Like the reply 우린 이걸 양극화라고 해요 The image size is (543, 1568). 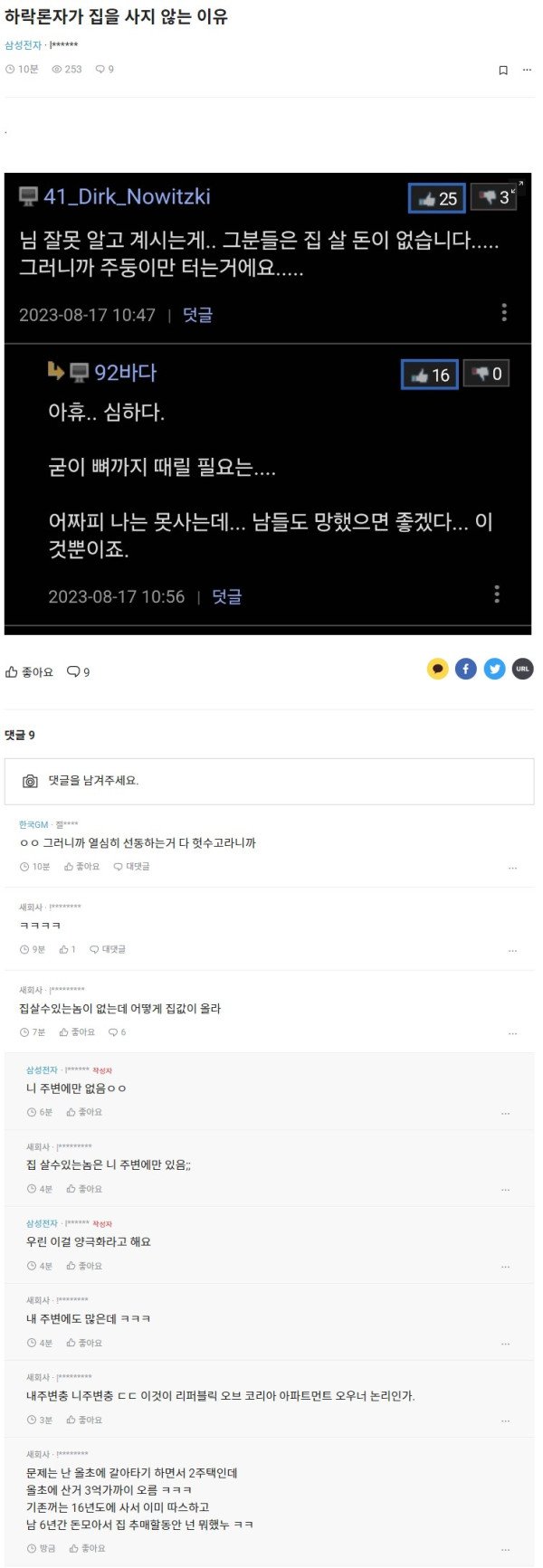pos(85,1266)
